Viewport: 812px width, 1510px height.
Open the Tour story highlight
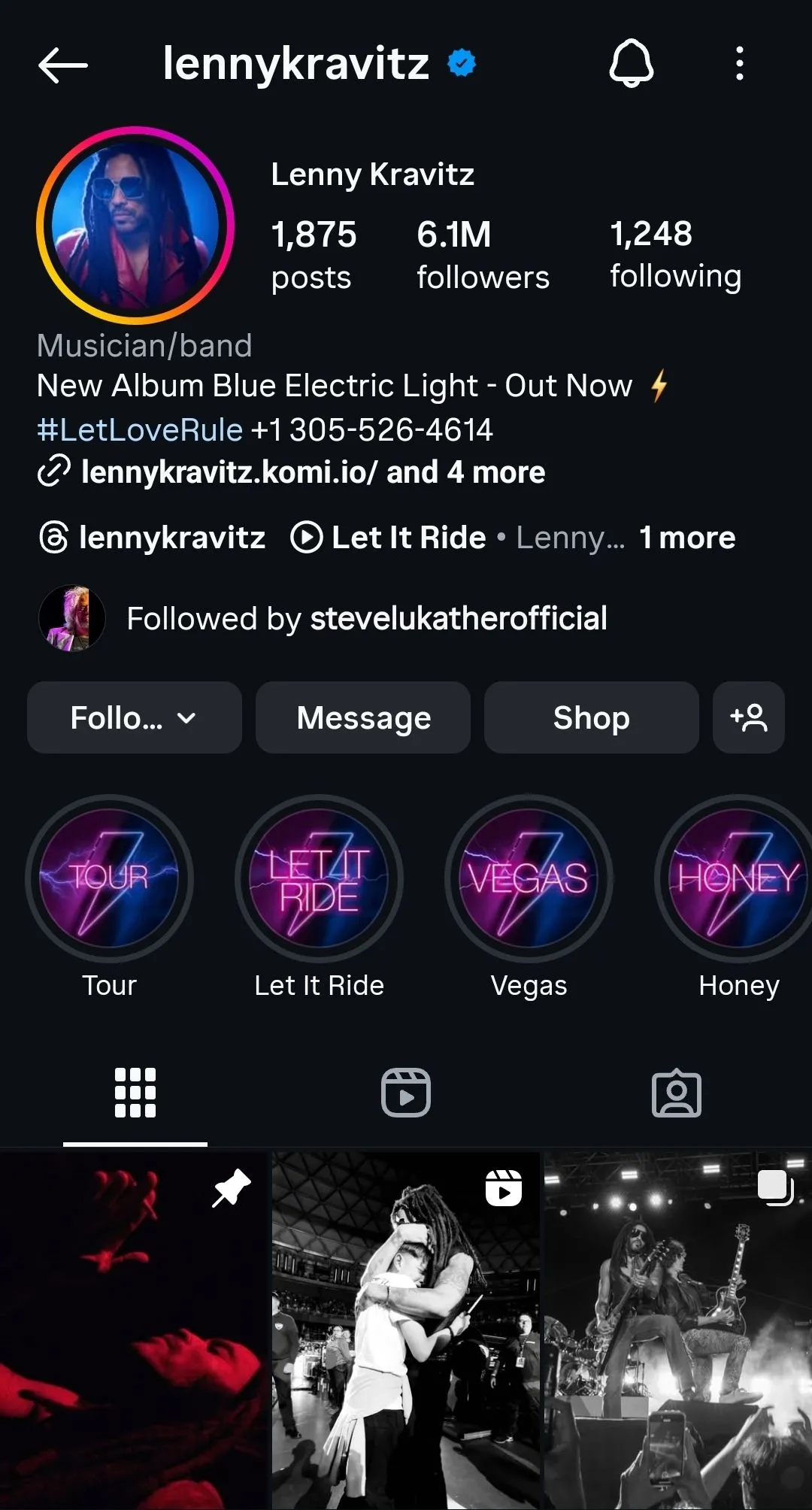pyautogui.click(x=109, y=878)
